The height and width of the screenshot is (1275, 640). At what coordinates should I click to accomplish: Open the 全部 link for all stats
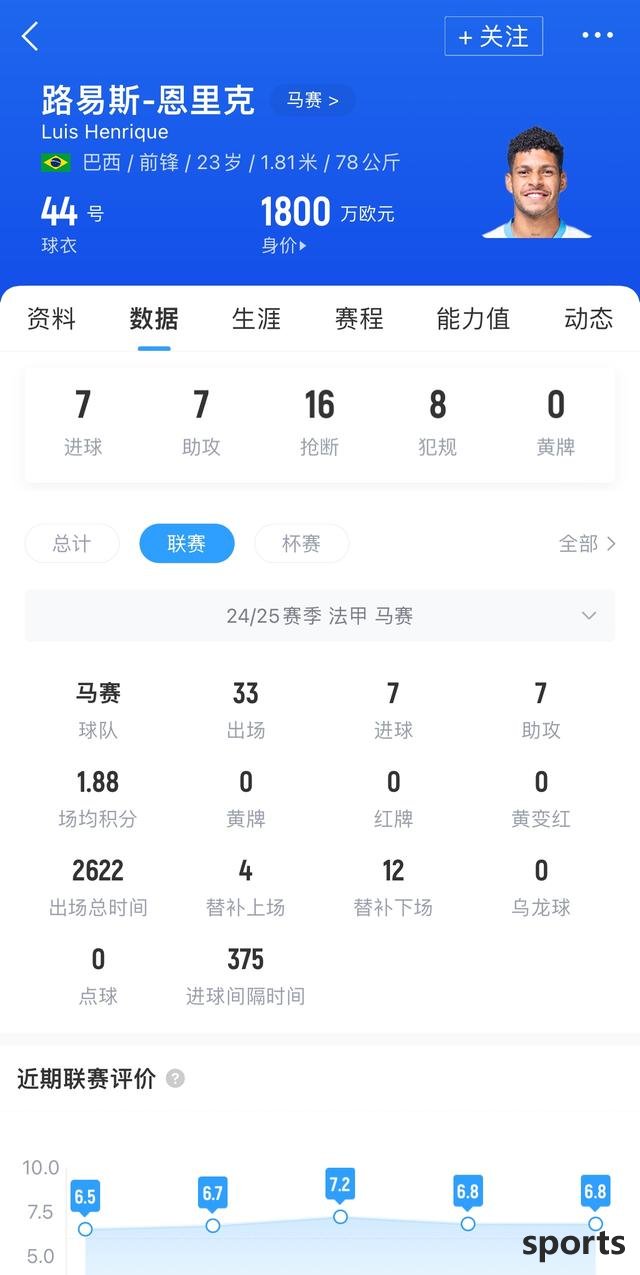pyautogui.click(x=587, y=544)
